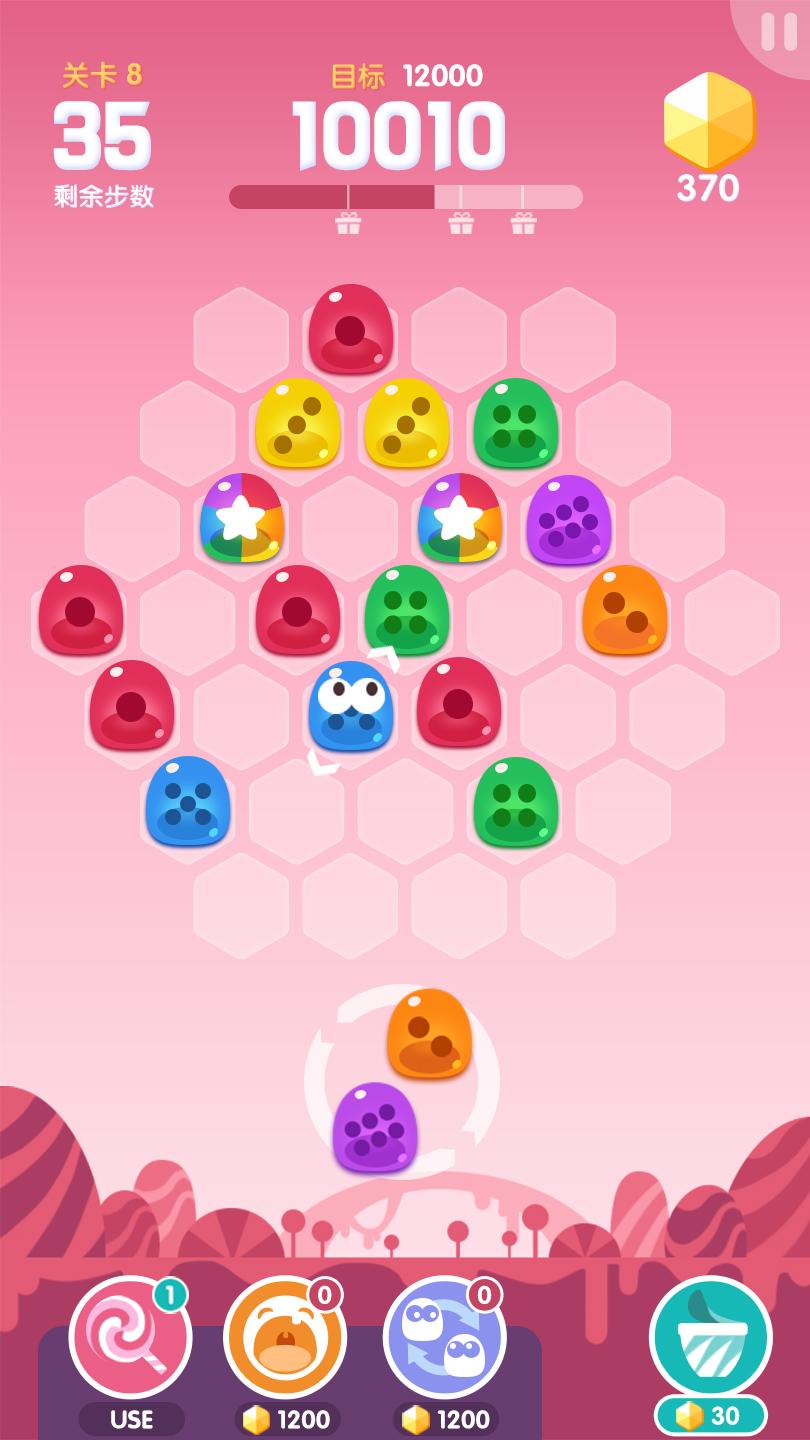Use the lollipop booster
Viewport: 810px width, 1440px height.
[x=130, y=1338]
